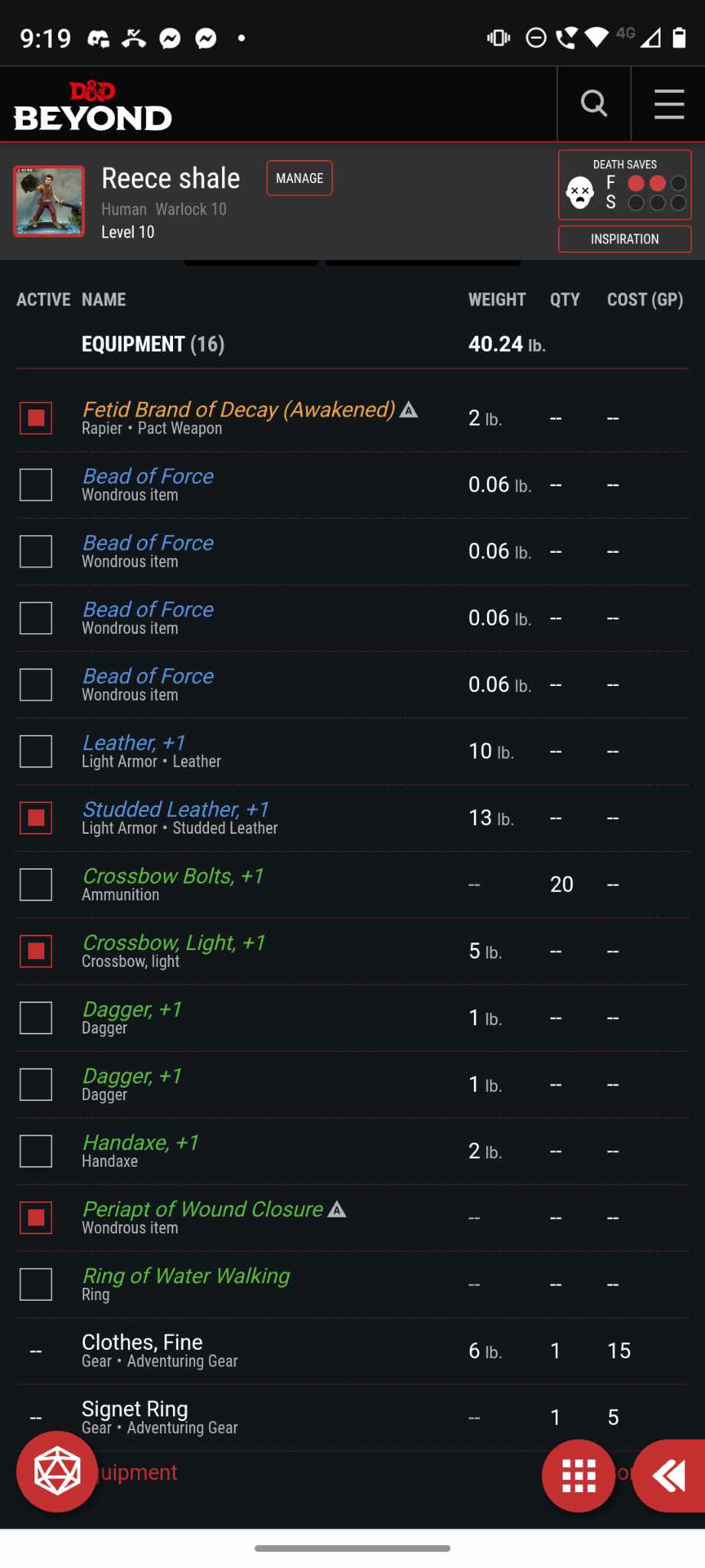
Task: Check the Ring of Water Walking box
Action: click(36, 1284)
